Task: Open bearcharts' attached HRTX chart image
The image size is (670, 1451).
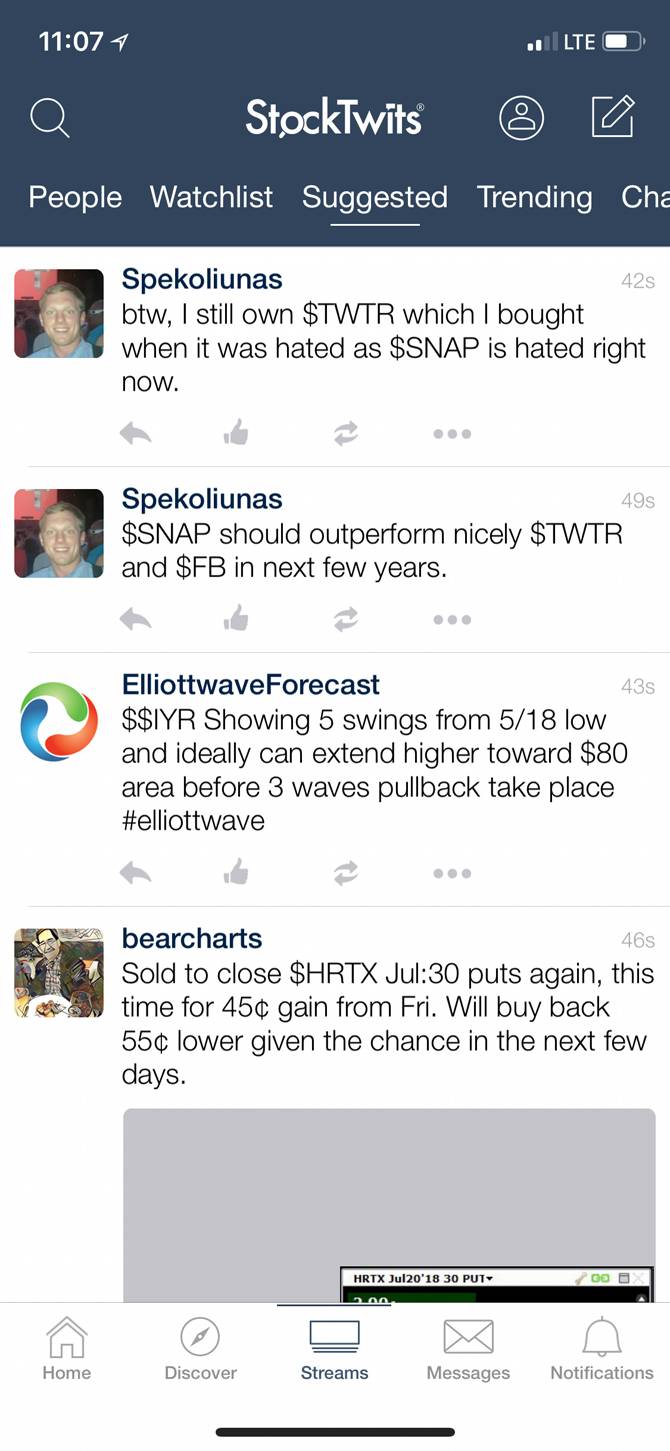Action: pyautogui.click(x=389, y=1203)
